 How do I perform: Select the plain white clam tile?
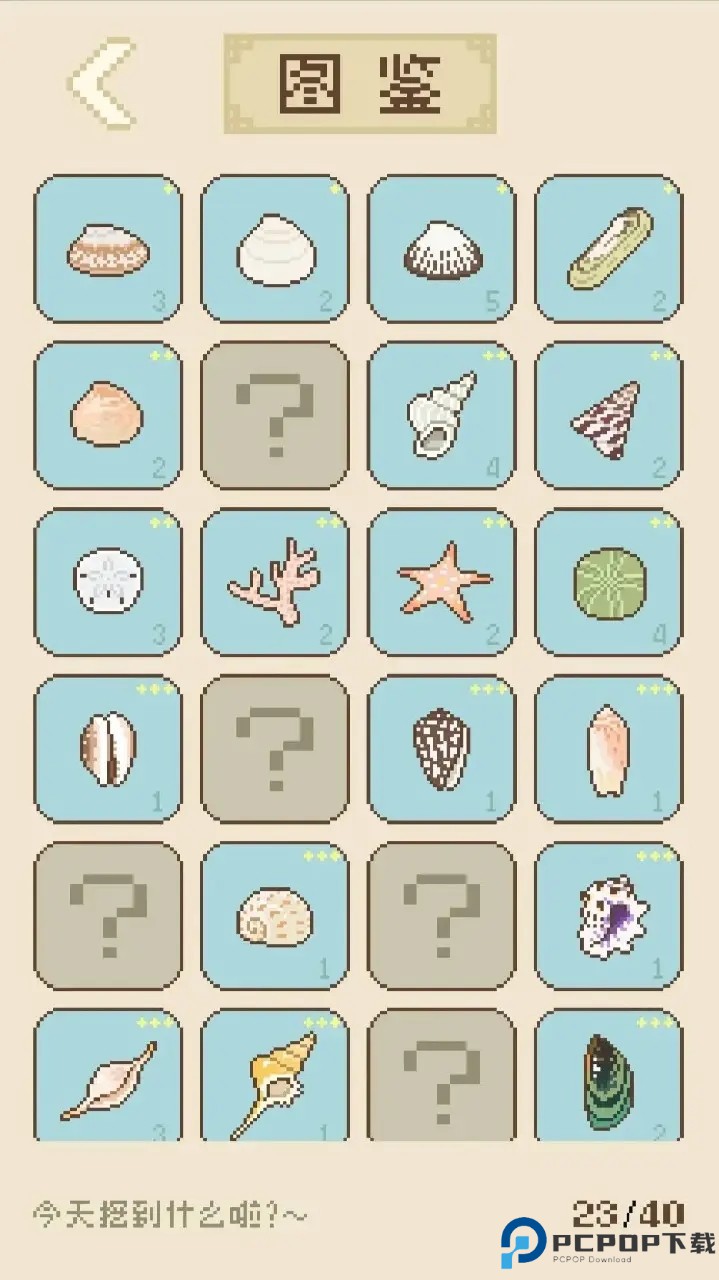coord(275,248)
